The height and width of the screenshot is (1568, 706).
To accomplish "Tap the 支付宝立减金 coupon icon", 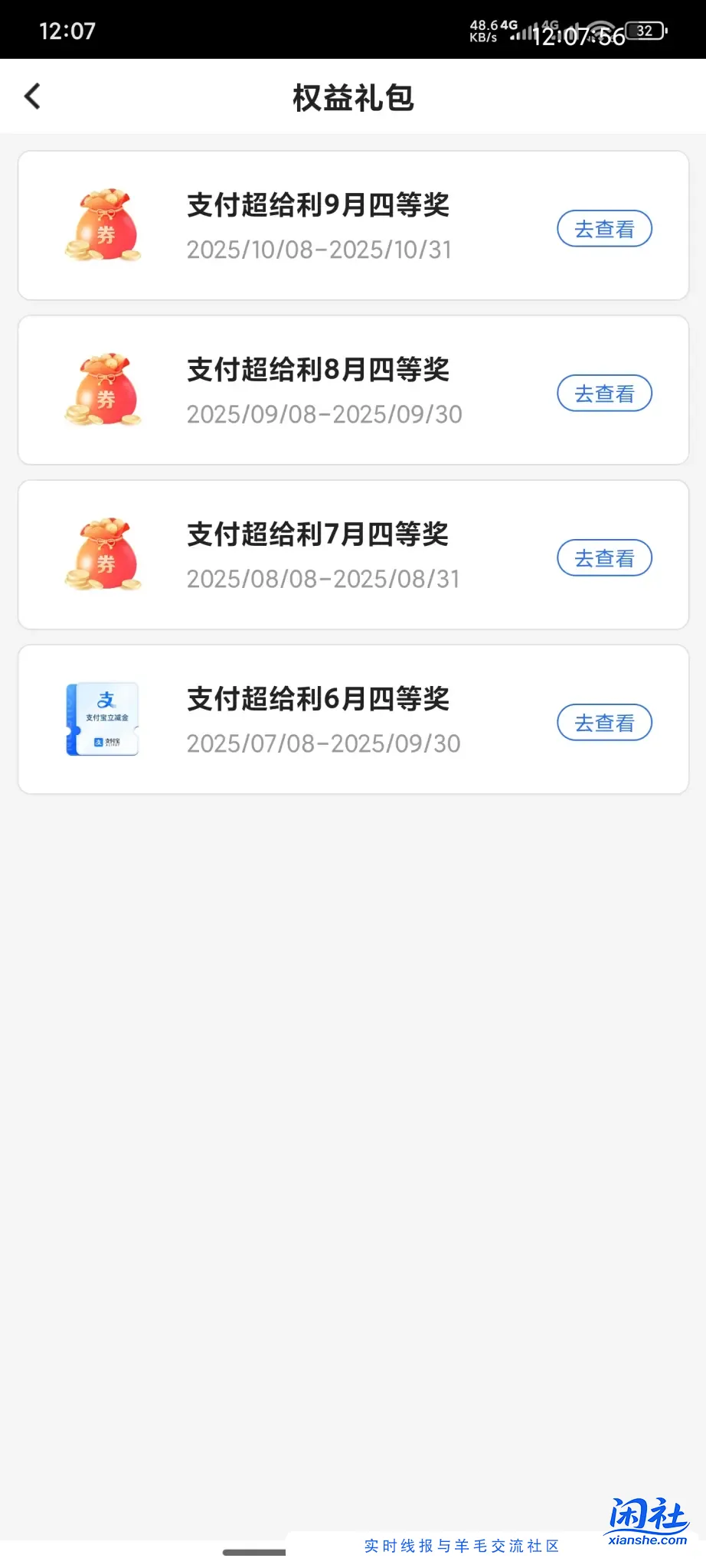I will coord(103,718).
